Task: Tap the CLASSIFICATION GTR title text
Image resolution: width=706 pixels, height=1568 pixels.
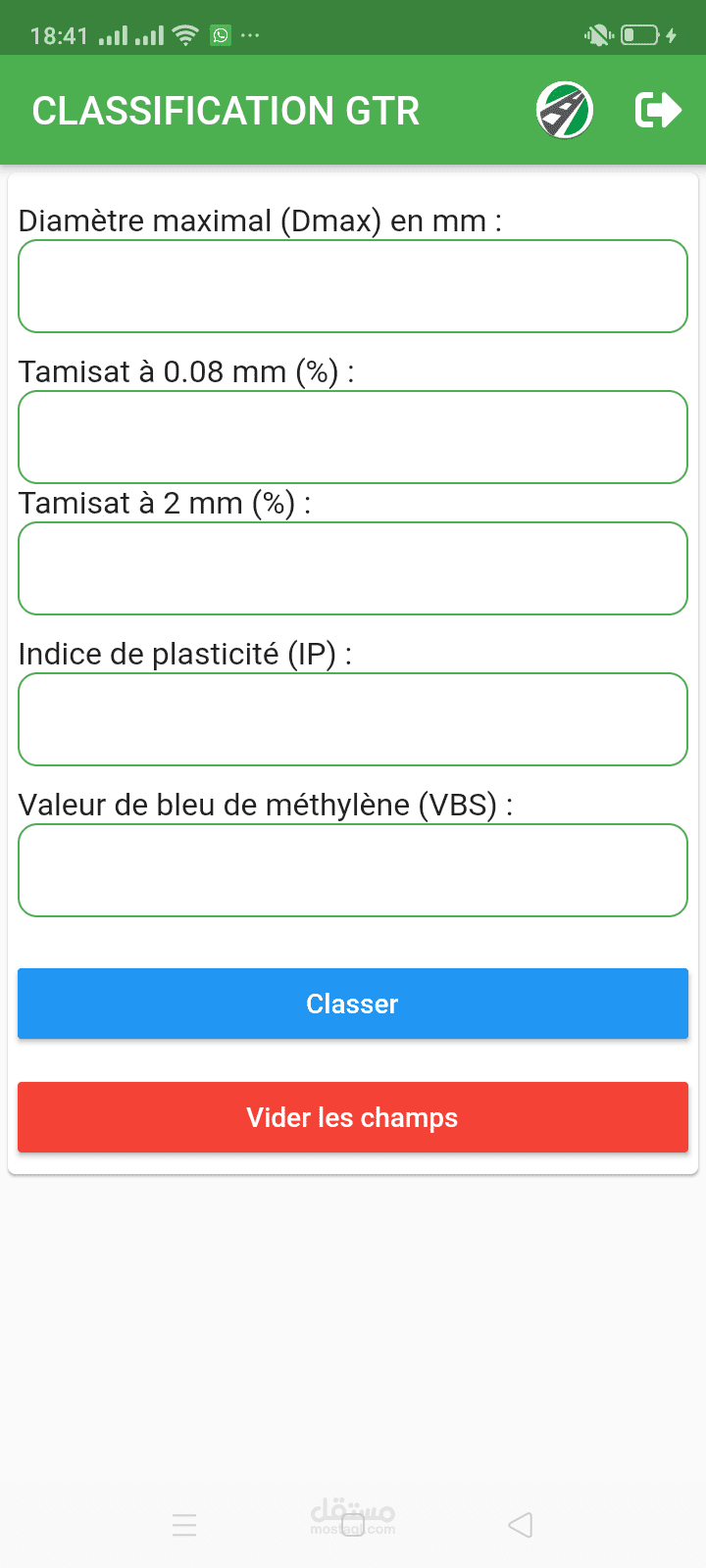Action: 226,110
